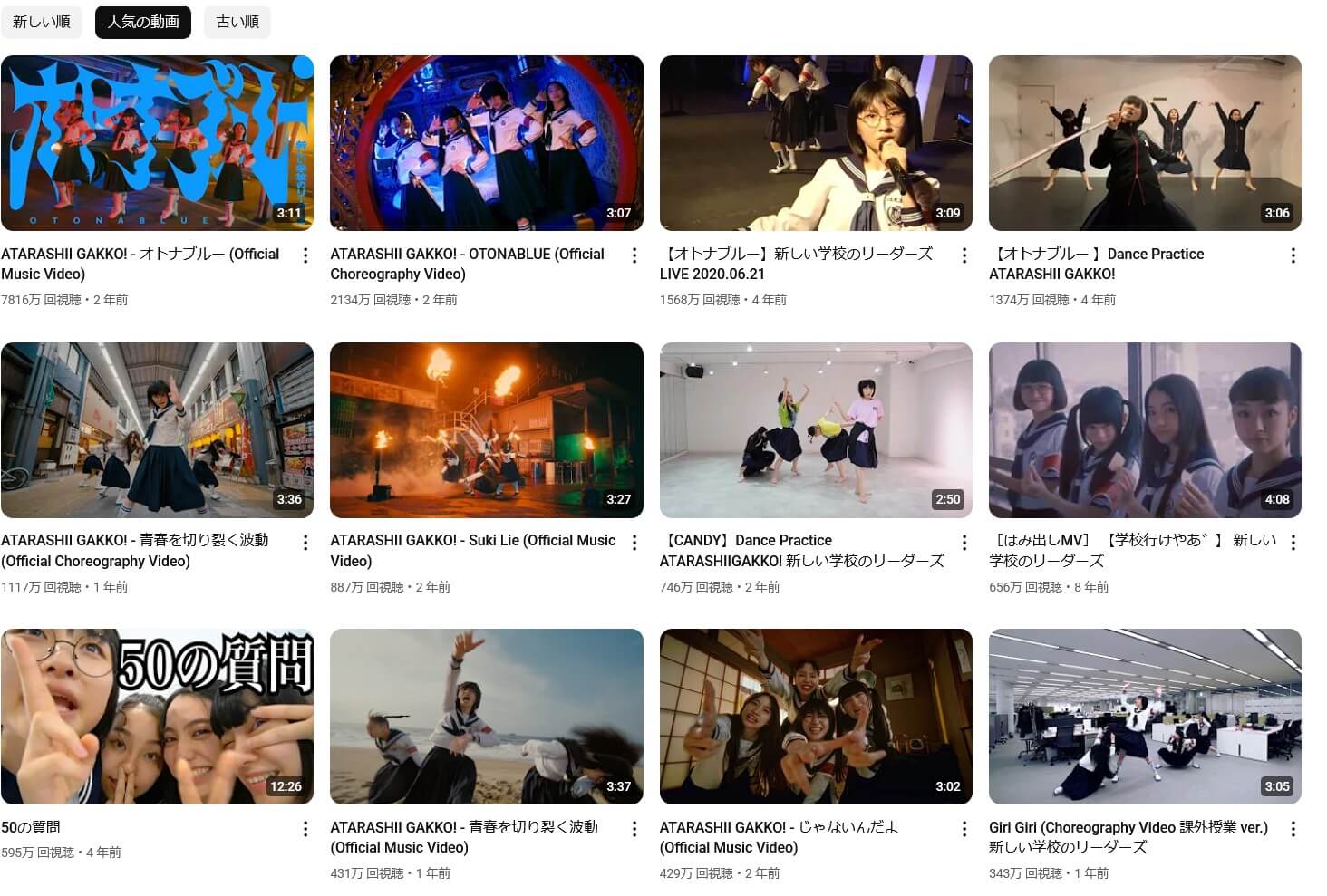Open Suki Lie Official Music Video
The height and width of the screenshot is (896, 1327).
486,430
